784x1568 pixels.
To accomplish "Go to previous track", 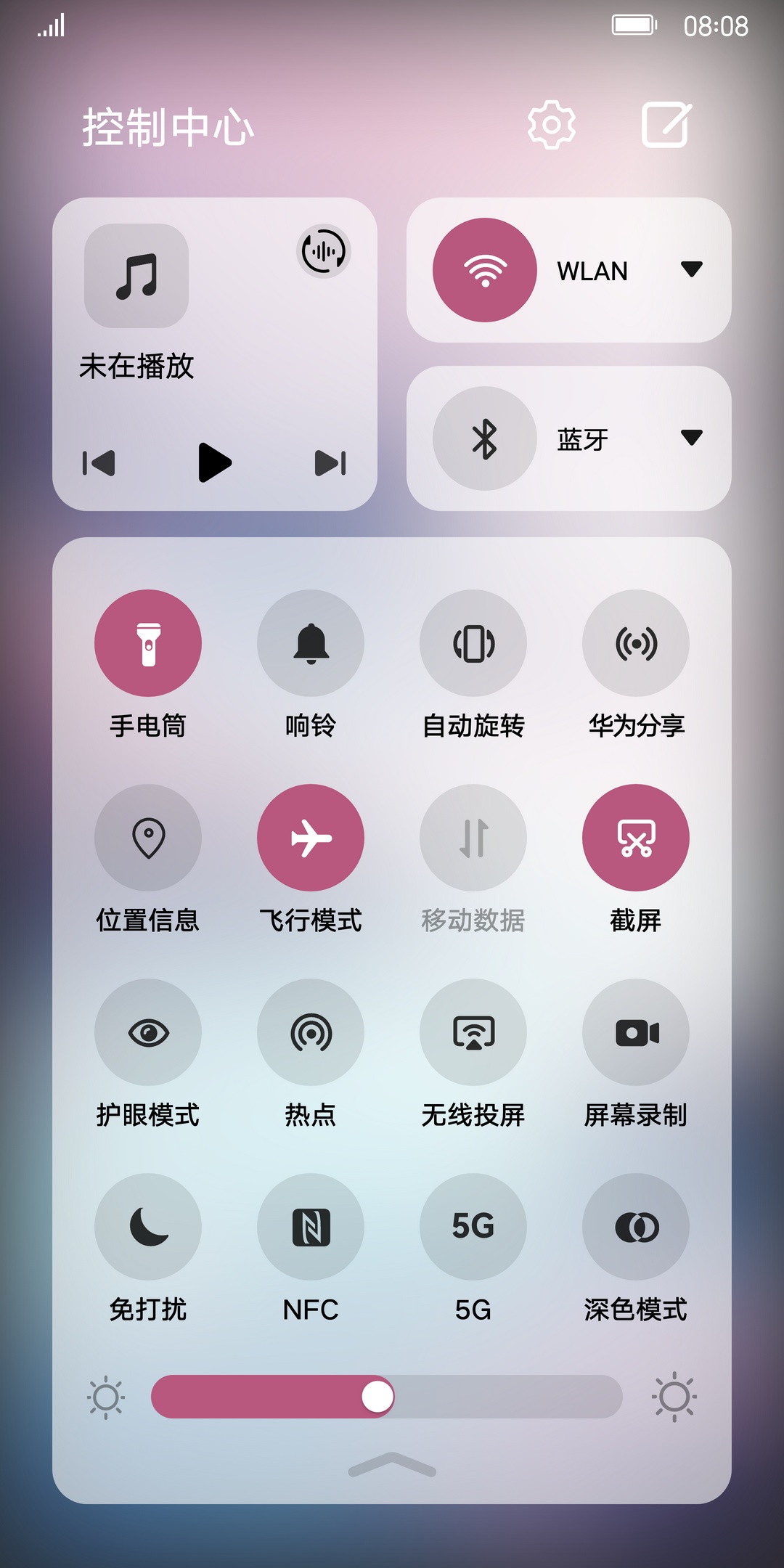I will pos(99,463).
